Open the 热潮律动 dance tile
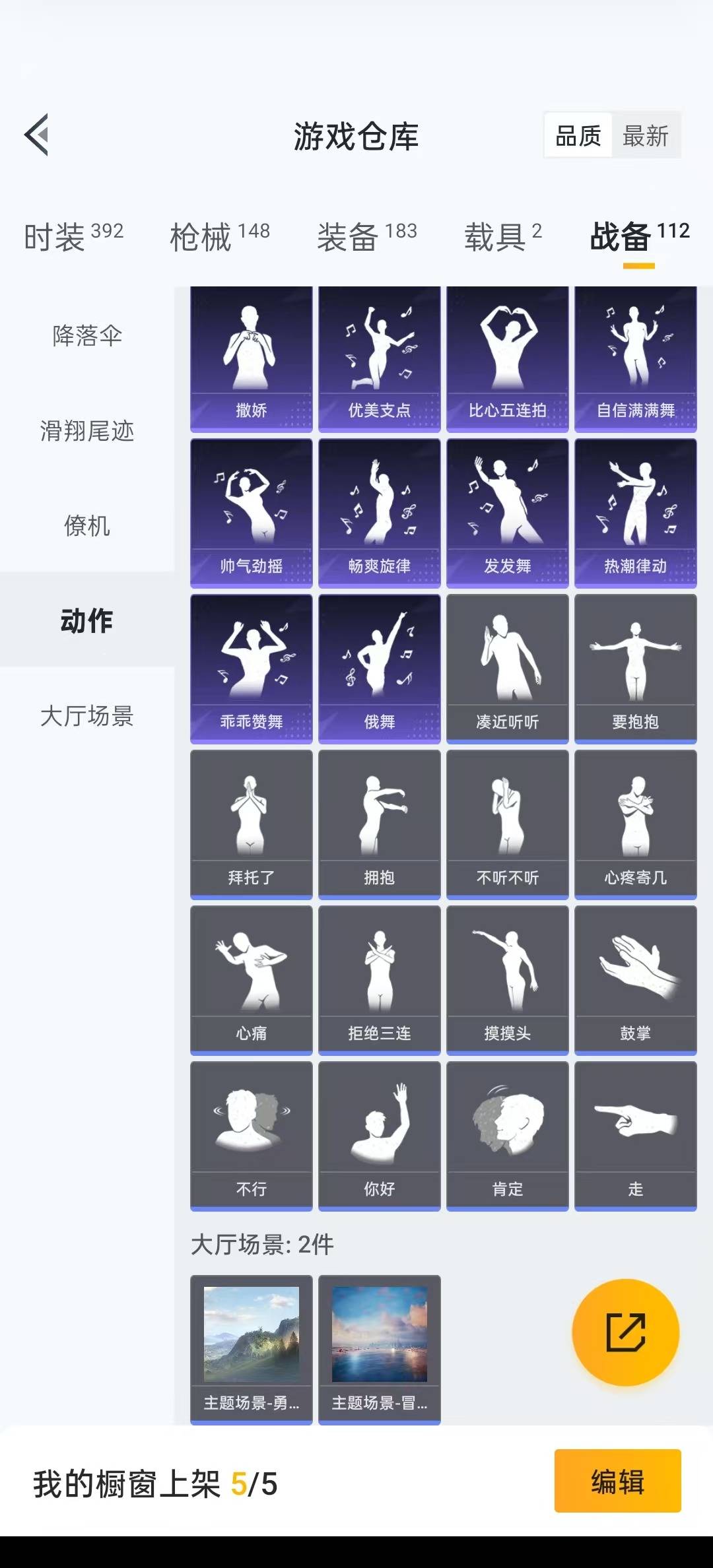 pyautogui.click(x=636, y=513)
